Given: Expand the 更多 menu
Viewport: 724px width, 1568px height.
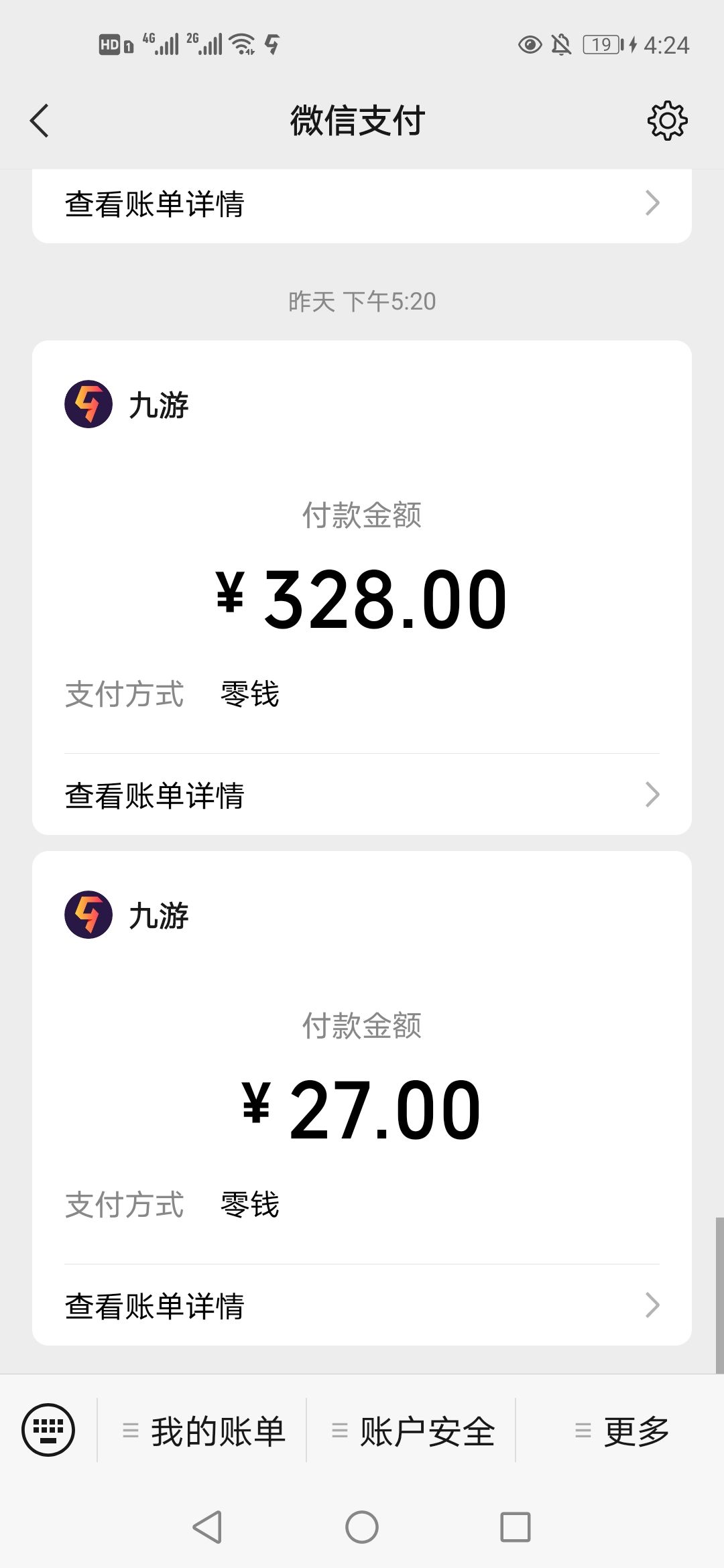Looking at the screenshot, I should [621, 1431].
